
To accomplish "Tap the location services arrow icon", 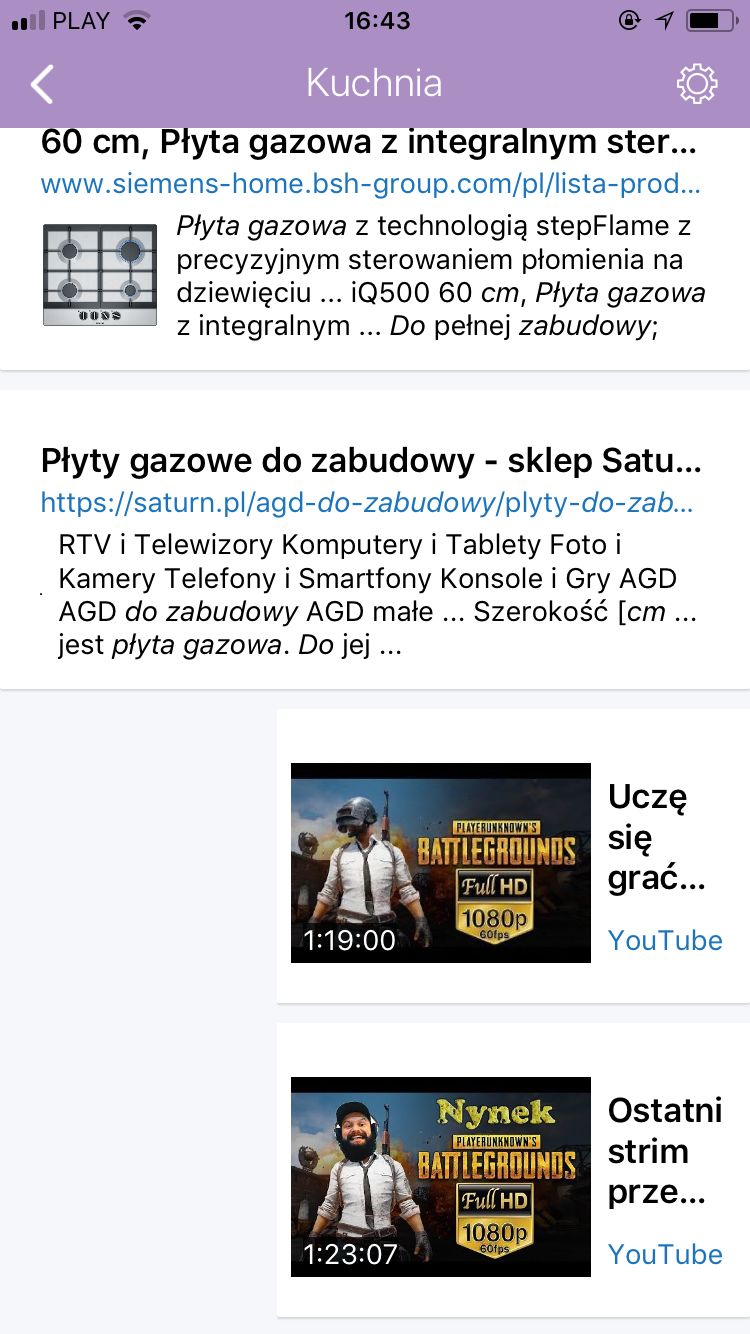I will coord(664,18).
